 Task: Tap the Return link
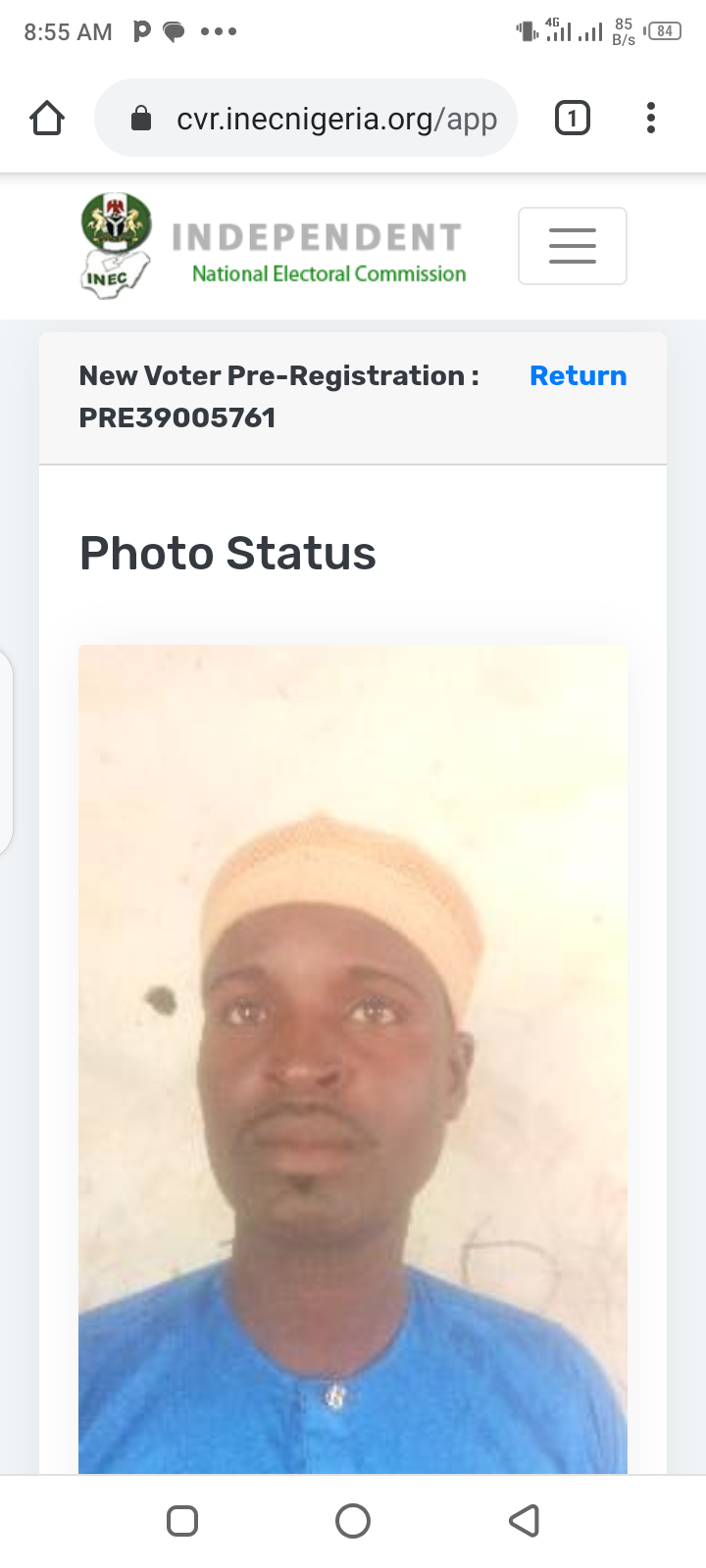(x=578, y=376)
